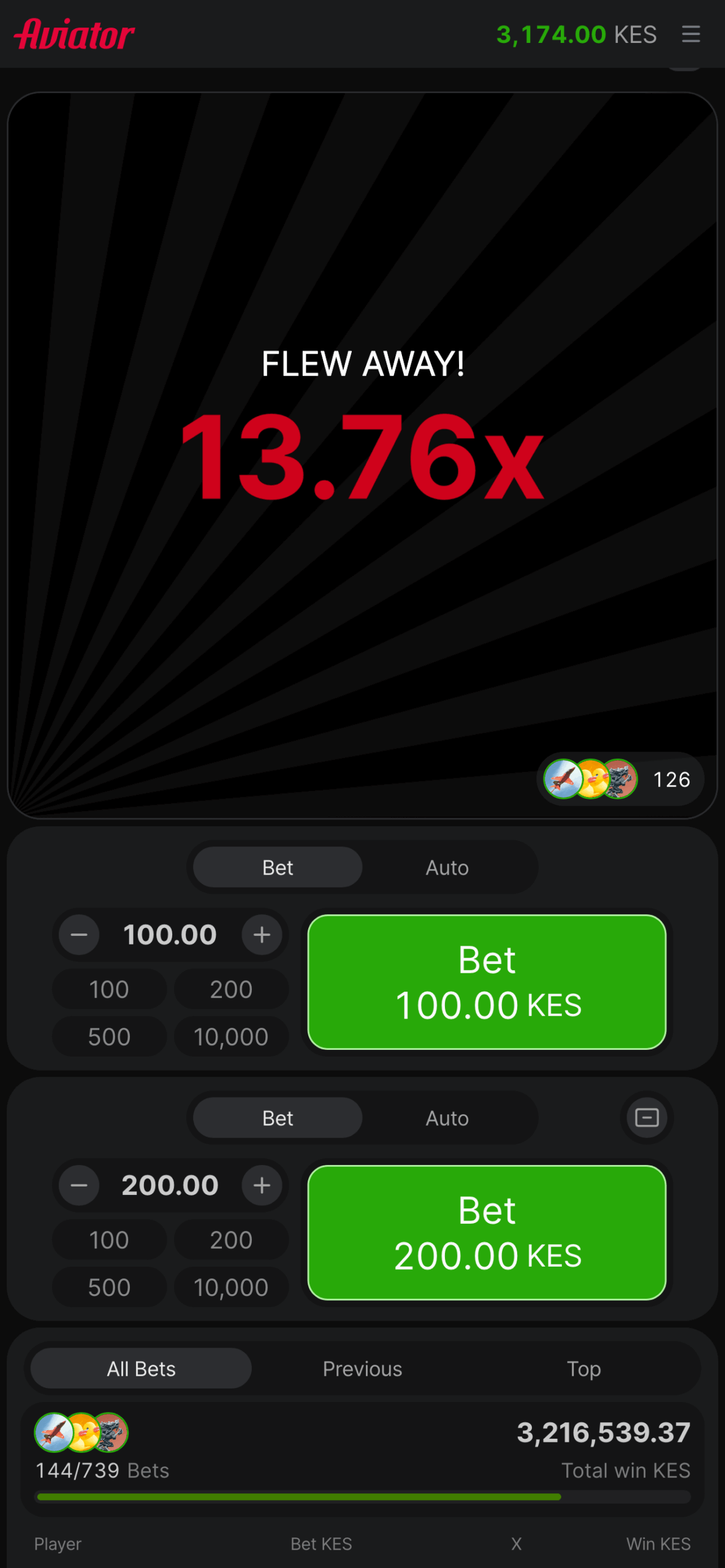Select 100 preset in second bet panel
This screenshot has width=725, height=1568.
(x=109, y=1240)
